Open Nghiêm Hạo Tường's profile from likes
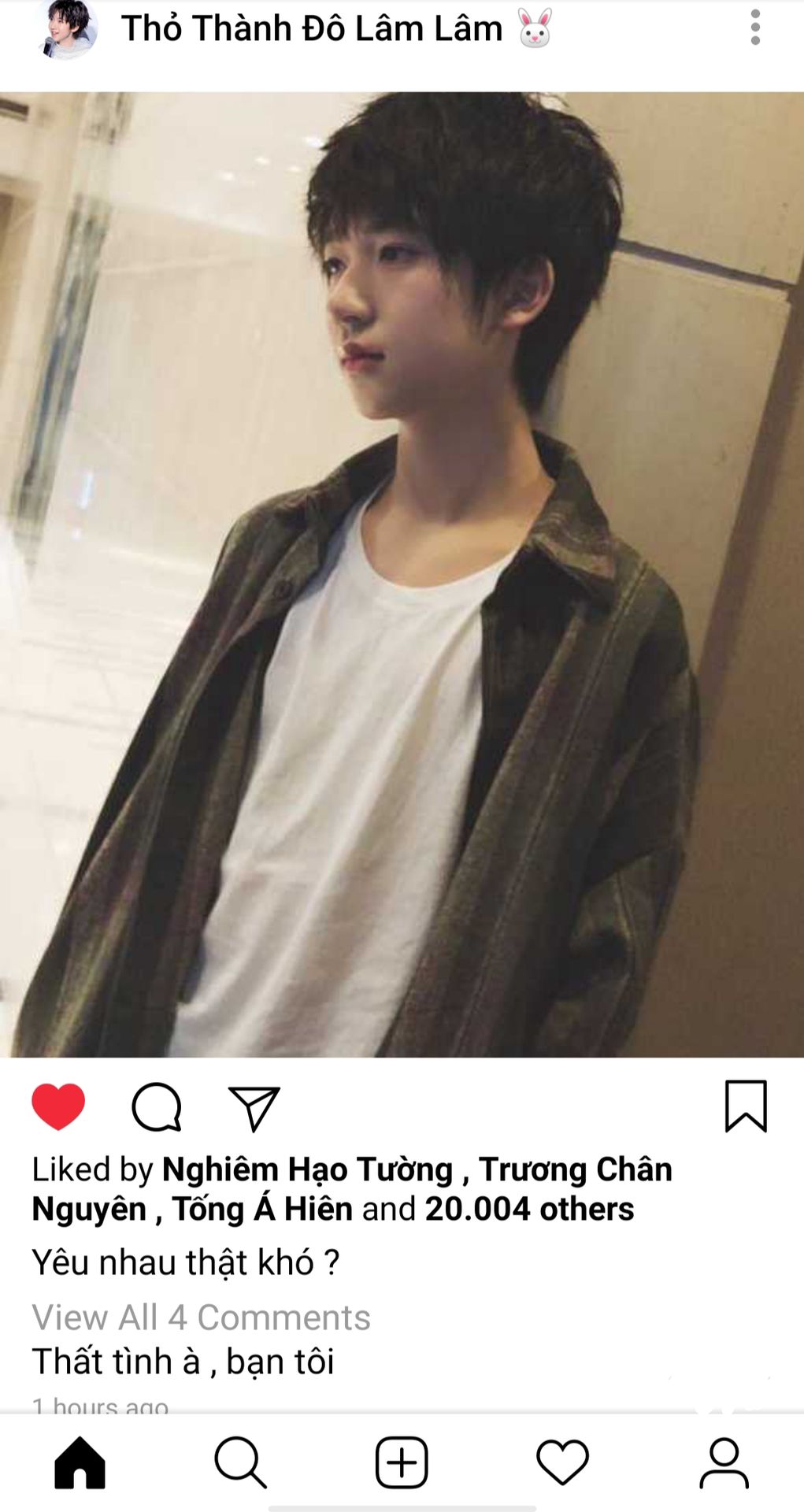The width and height of the screenshot is (804, 1512). (x=307, y=1169)
